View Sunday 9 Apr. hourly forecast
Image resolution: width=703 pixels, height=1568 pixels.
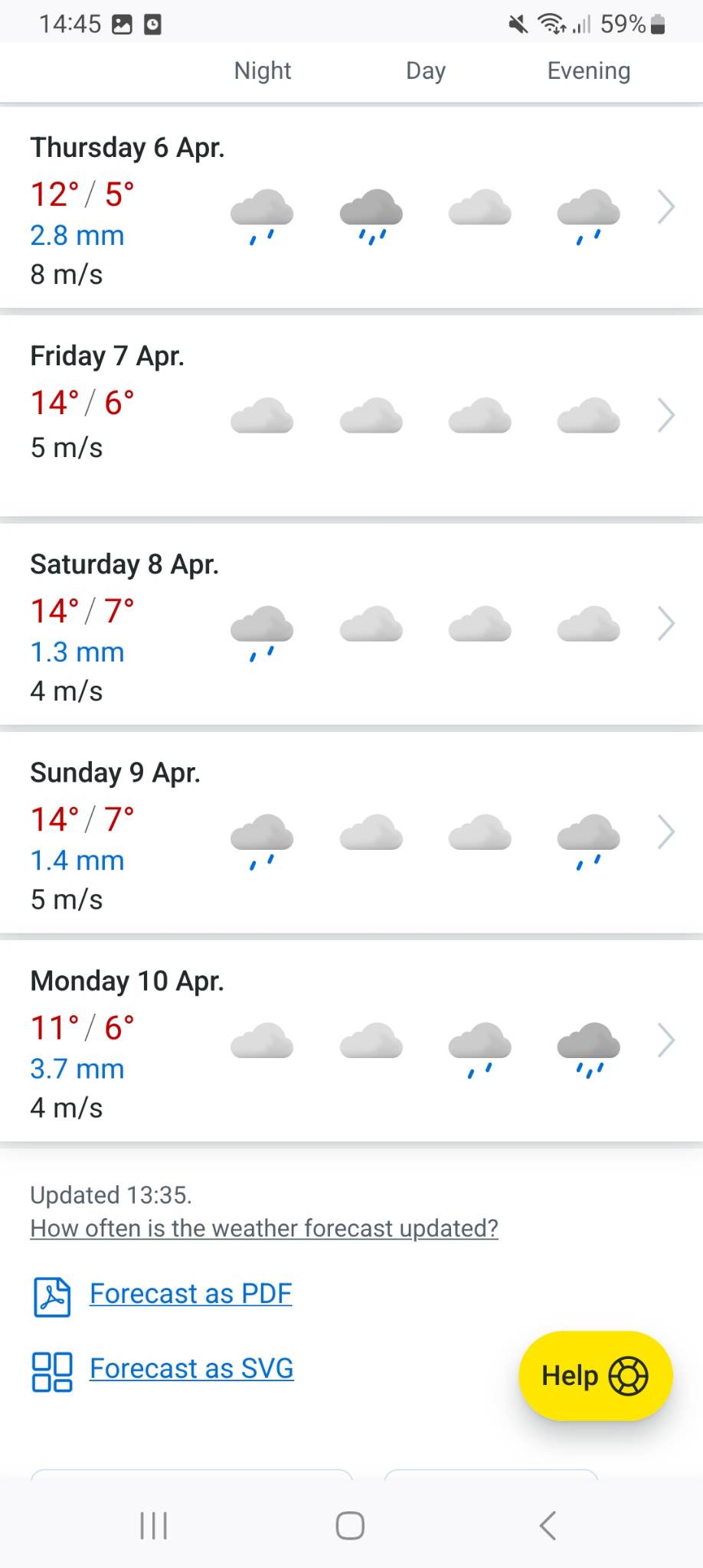665,832
